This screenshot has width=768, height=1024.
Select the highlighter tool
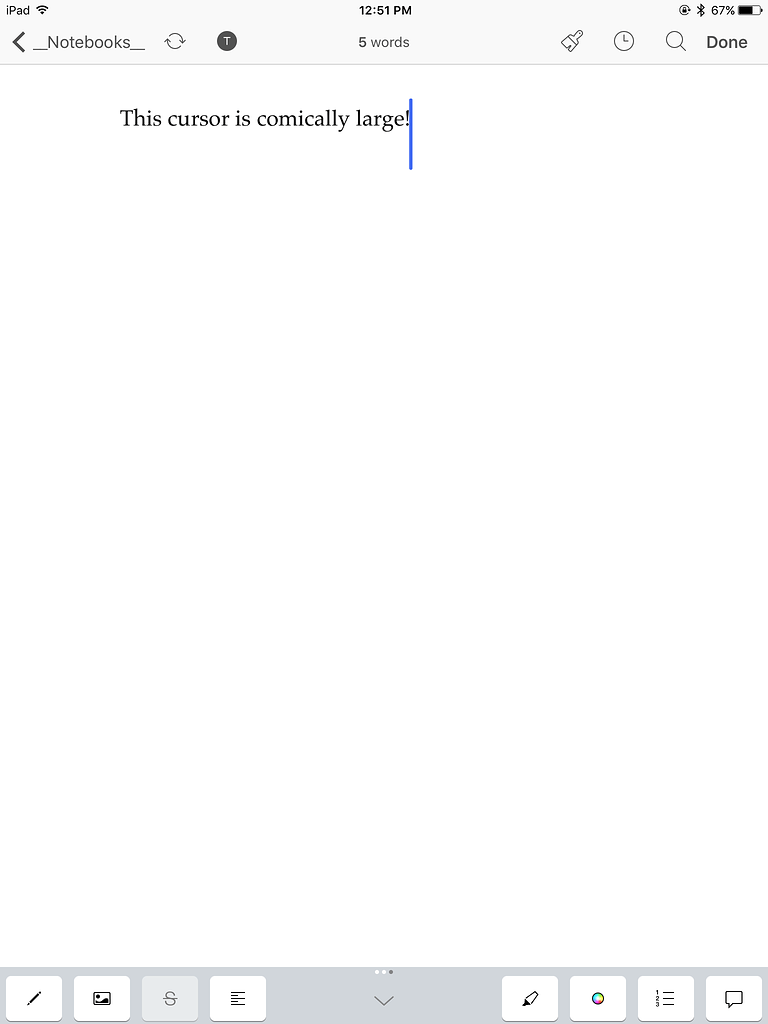pyautogui.click(x=529, y=998)
